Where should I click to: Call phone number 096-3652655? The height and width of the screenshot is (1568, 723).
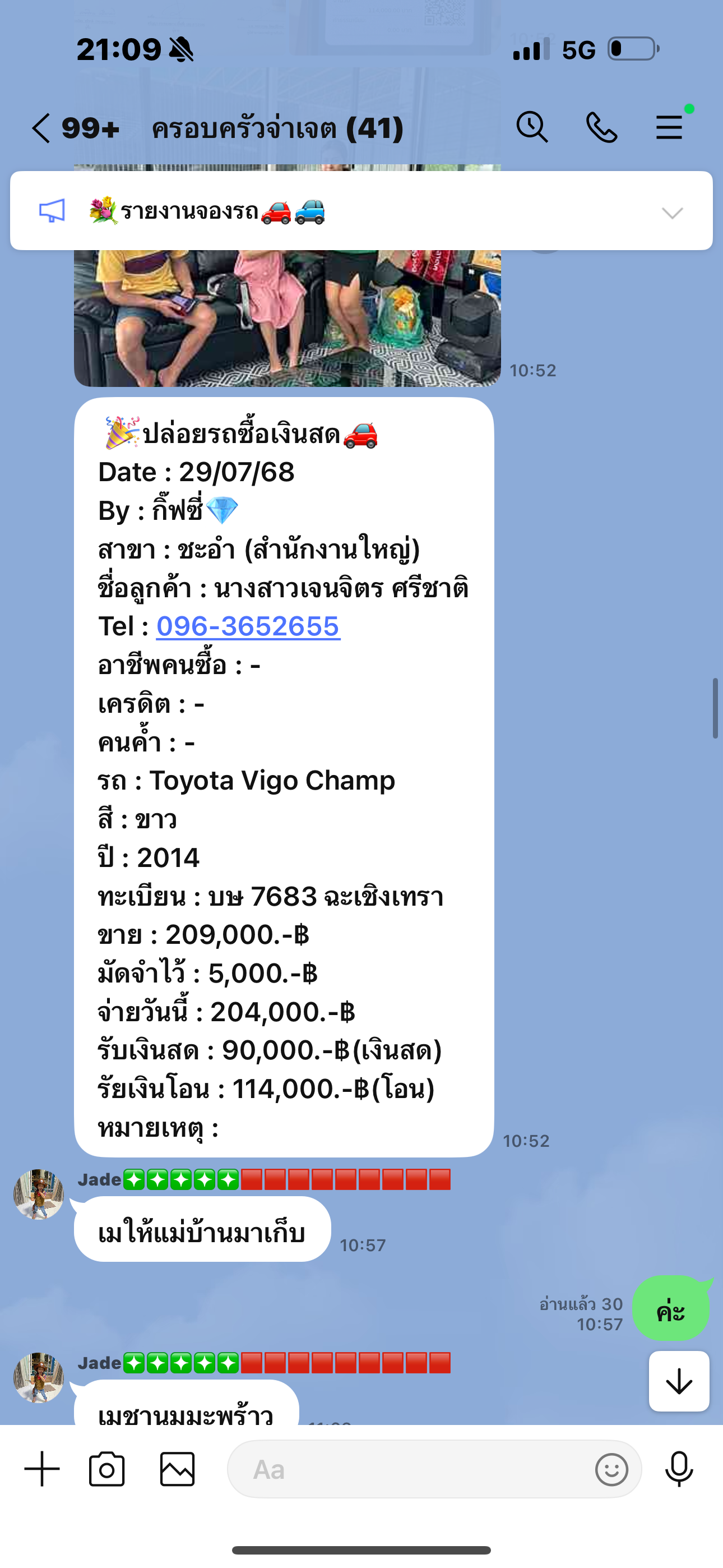(x=248, y=626)
